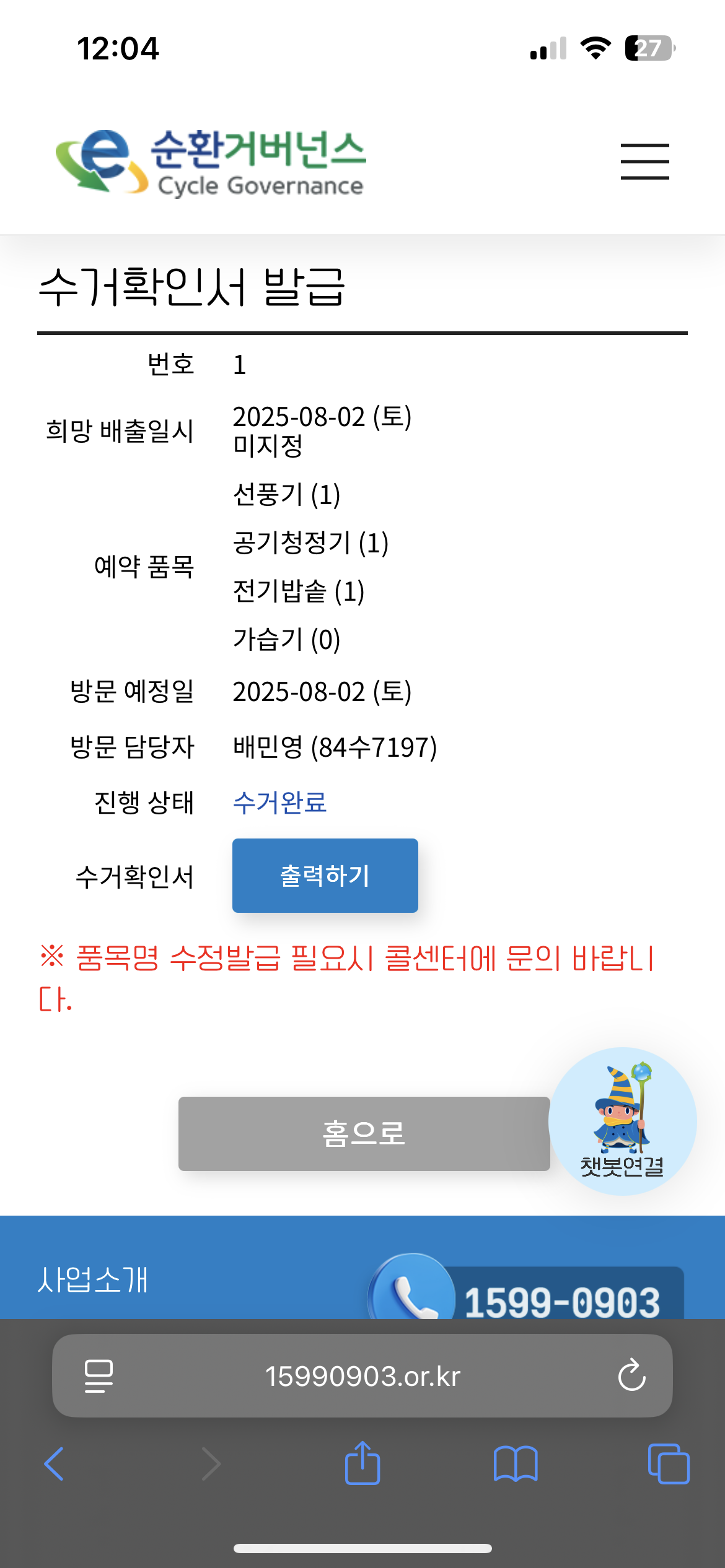Show all open tabs
725x1568 pixels.
668,1464
